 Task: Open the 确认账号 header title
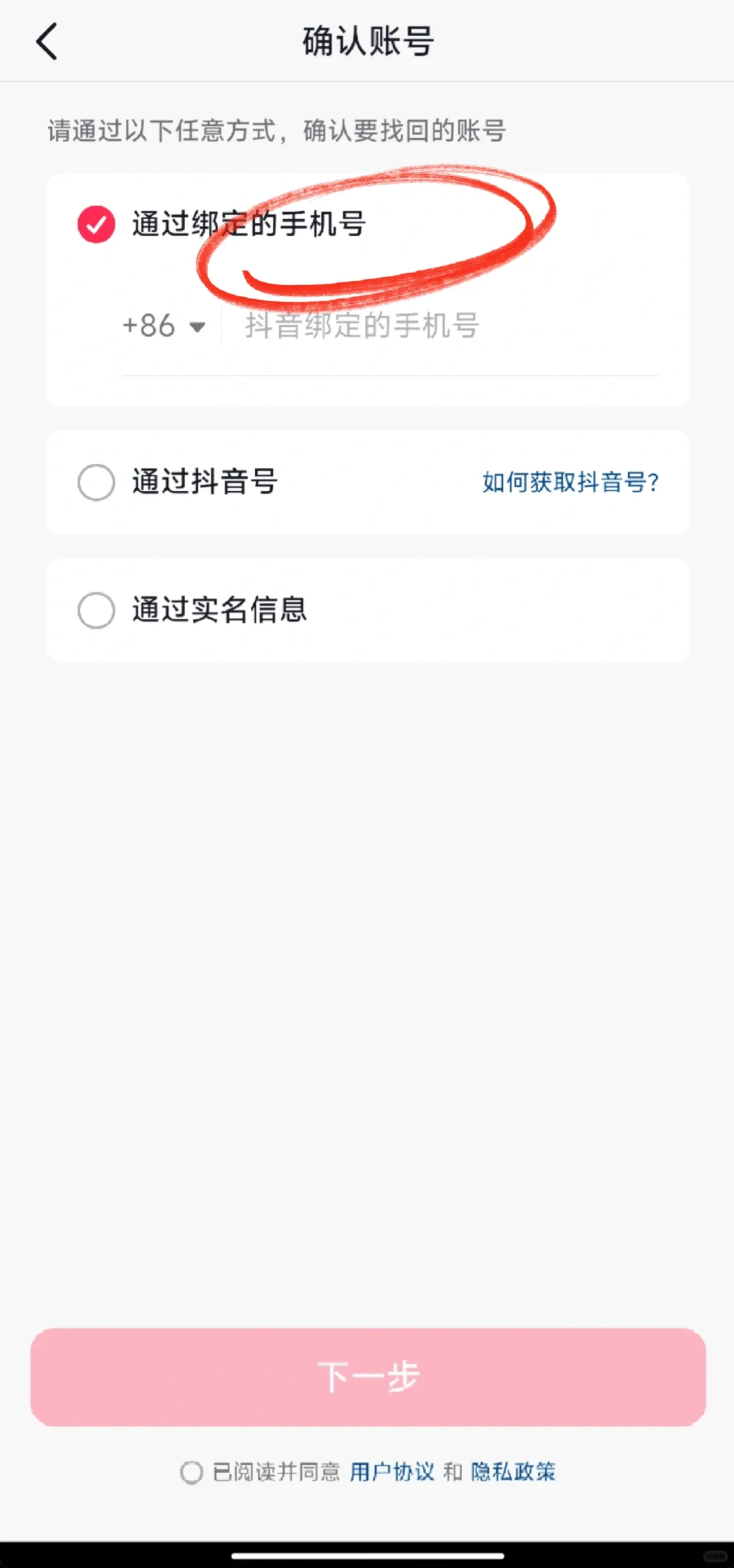tap(367, 39)
